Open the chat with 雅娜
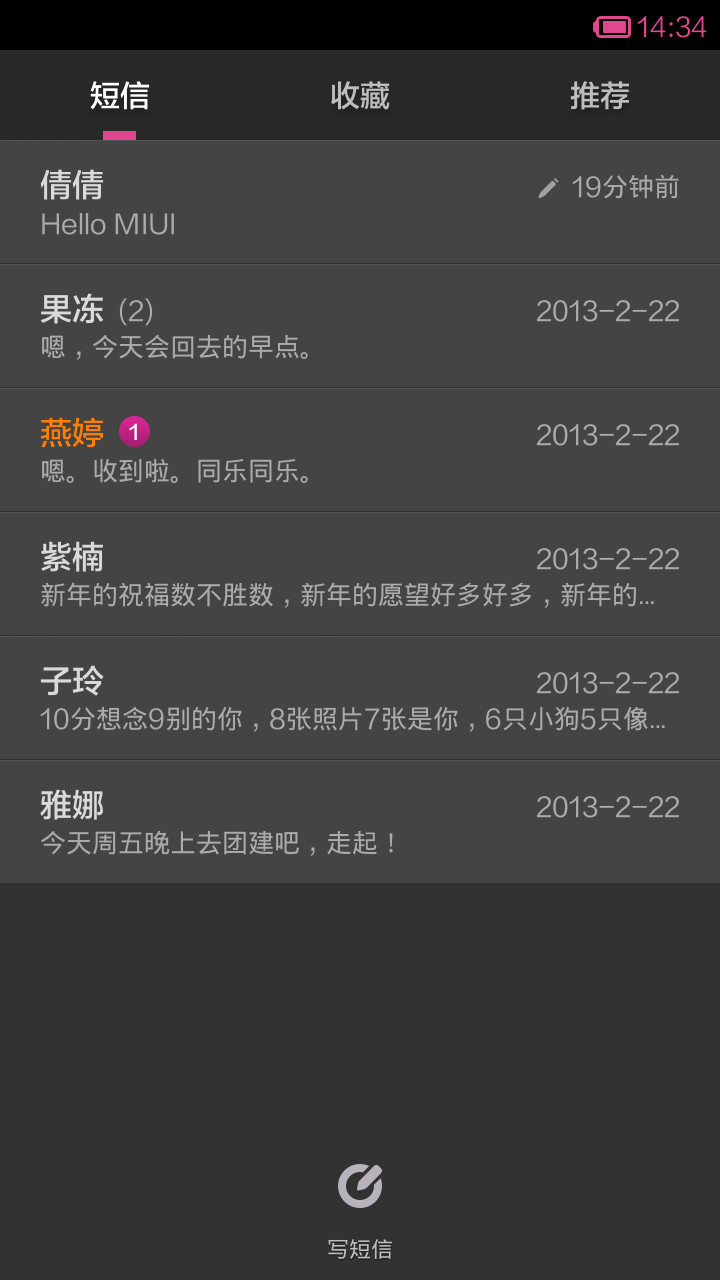This screenshot has height=1280, width=720. (360, 823)
